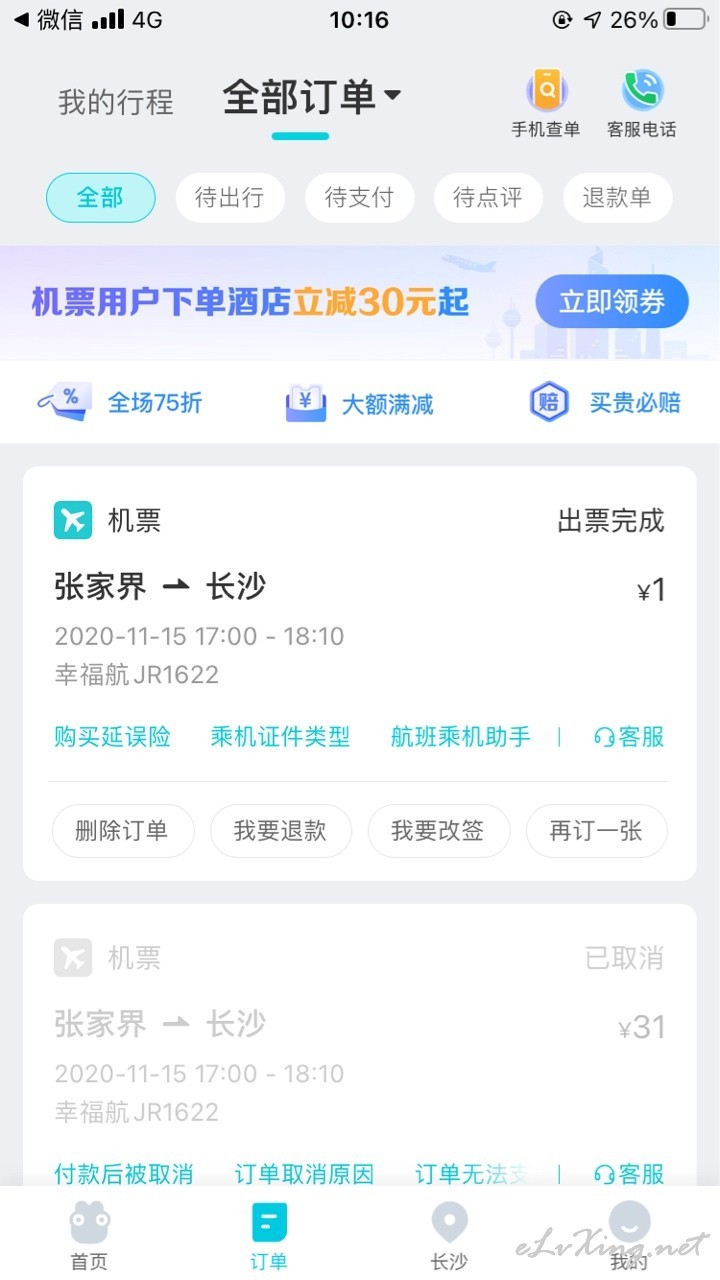Tap 再订一张 to rebook

point(597,831)
